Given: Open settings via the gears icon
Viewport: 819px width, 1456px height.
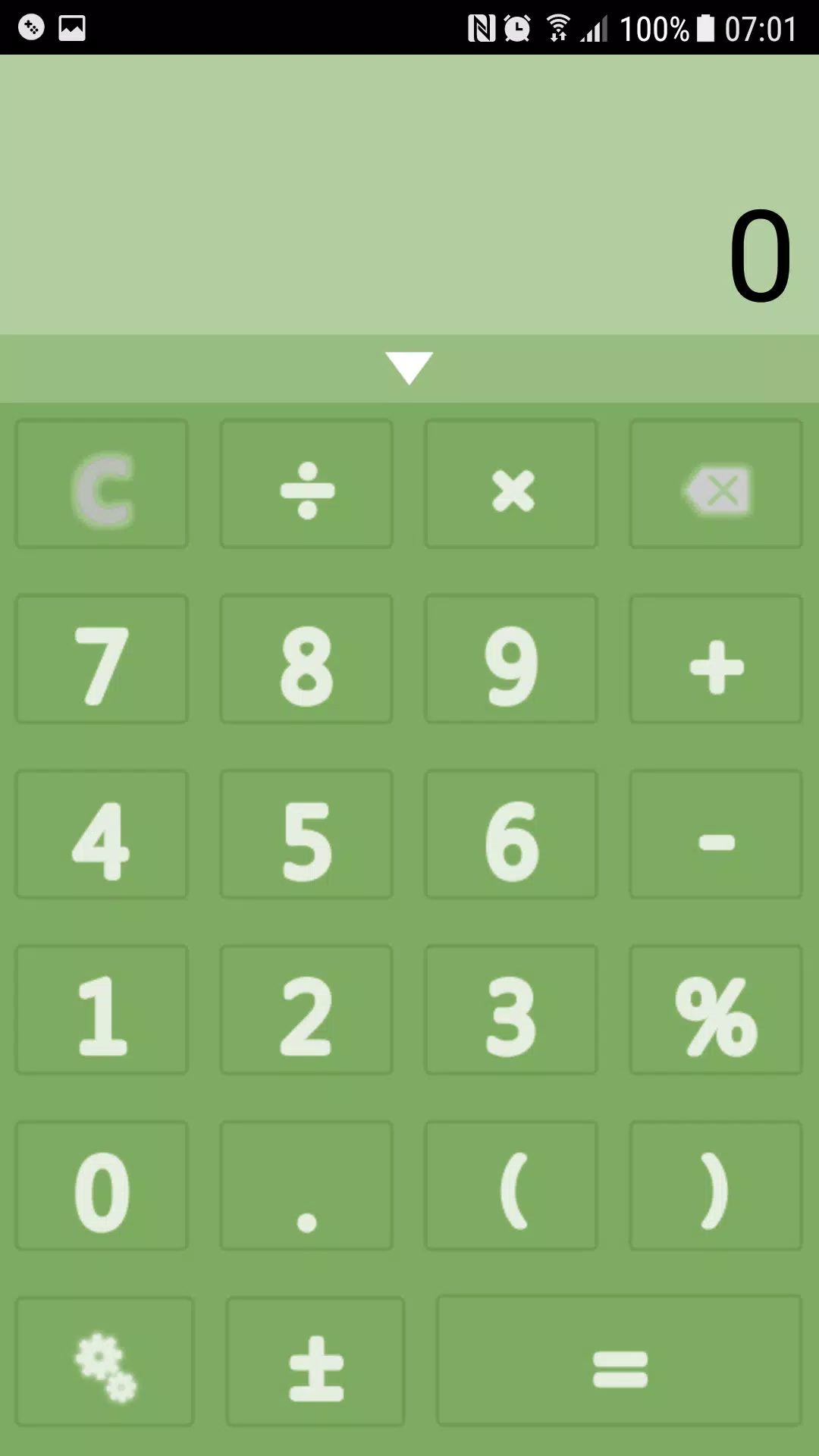Looking at the screenshot, I should point(105,1362).
